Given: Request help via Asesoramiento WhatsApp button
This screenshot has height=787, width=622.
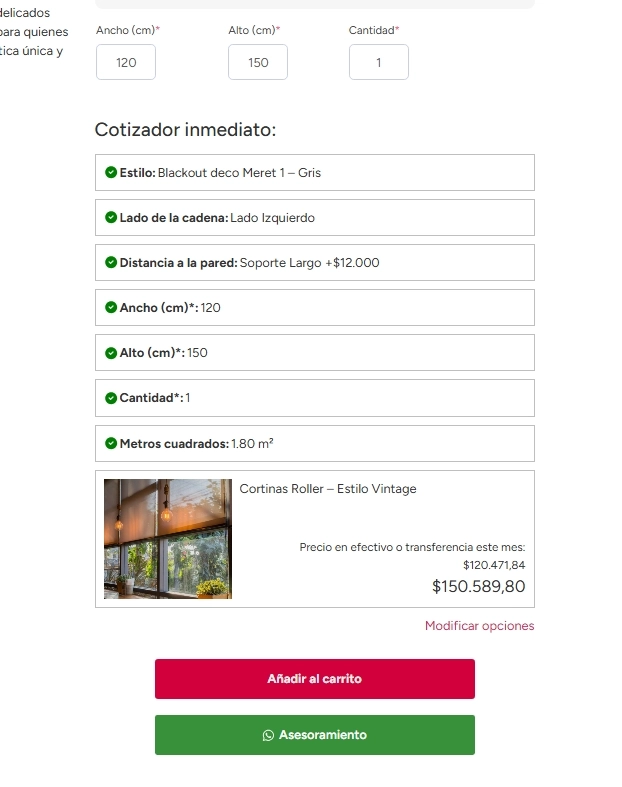Looking at the screenshot, I should point(314,735).
